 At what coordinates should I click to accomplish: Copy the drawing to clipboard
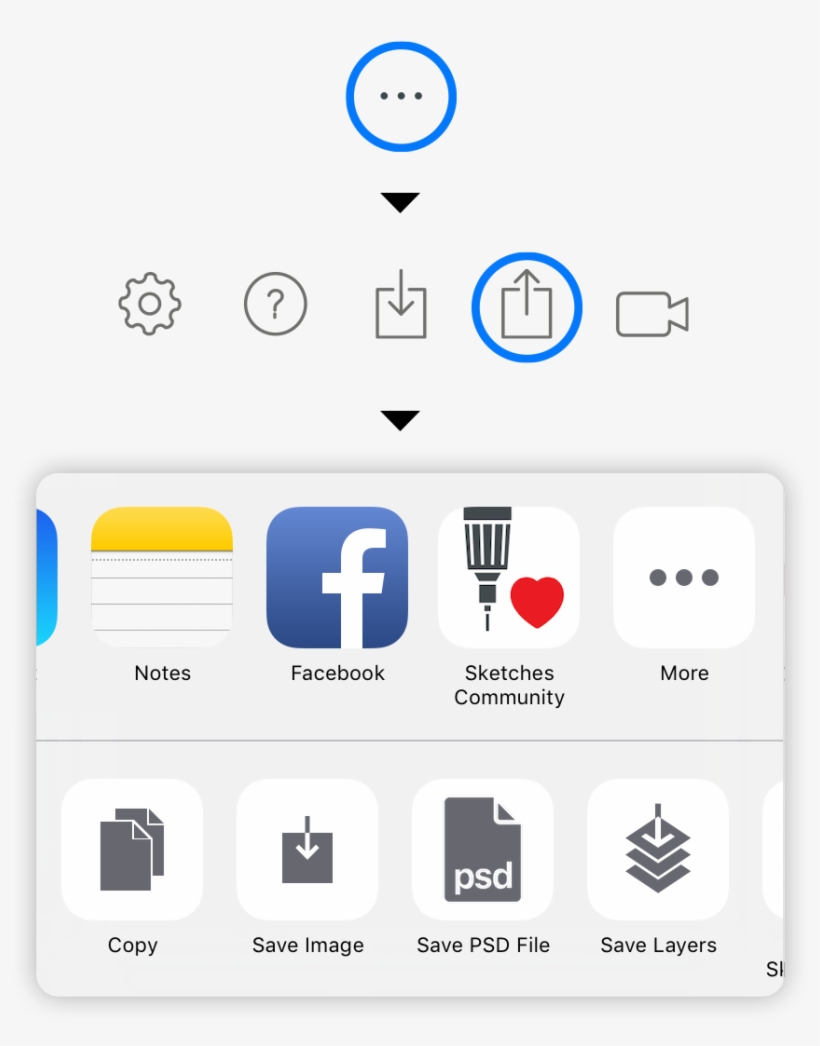pyautogui.click(x=132, y=849)
